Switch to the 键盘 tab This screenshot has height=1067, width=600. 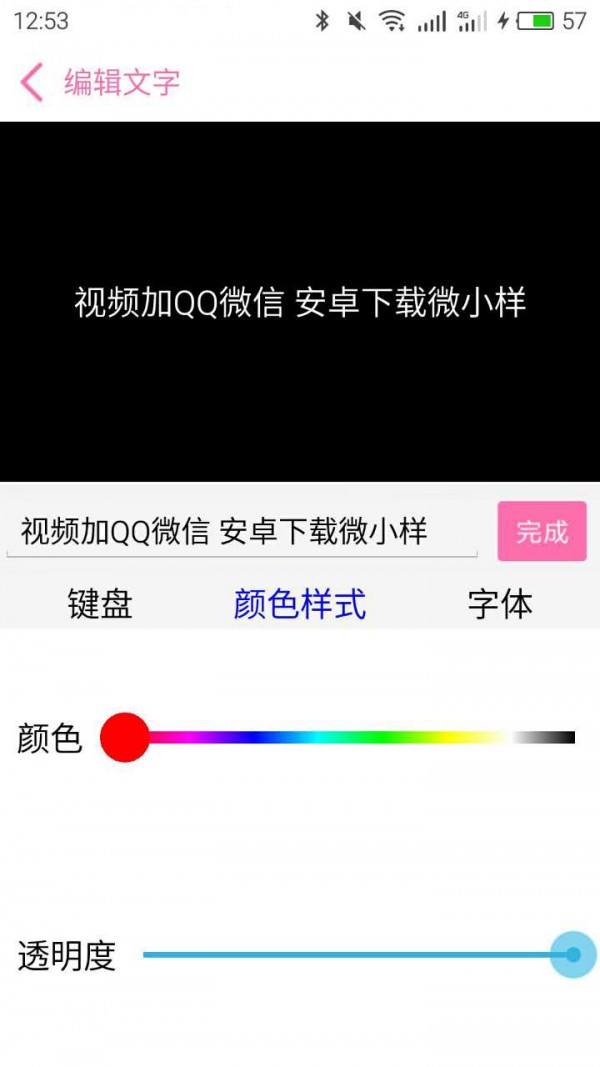click(x=100, y=604)
